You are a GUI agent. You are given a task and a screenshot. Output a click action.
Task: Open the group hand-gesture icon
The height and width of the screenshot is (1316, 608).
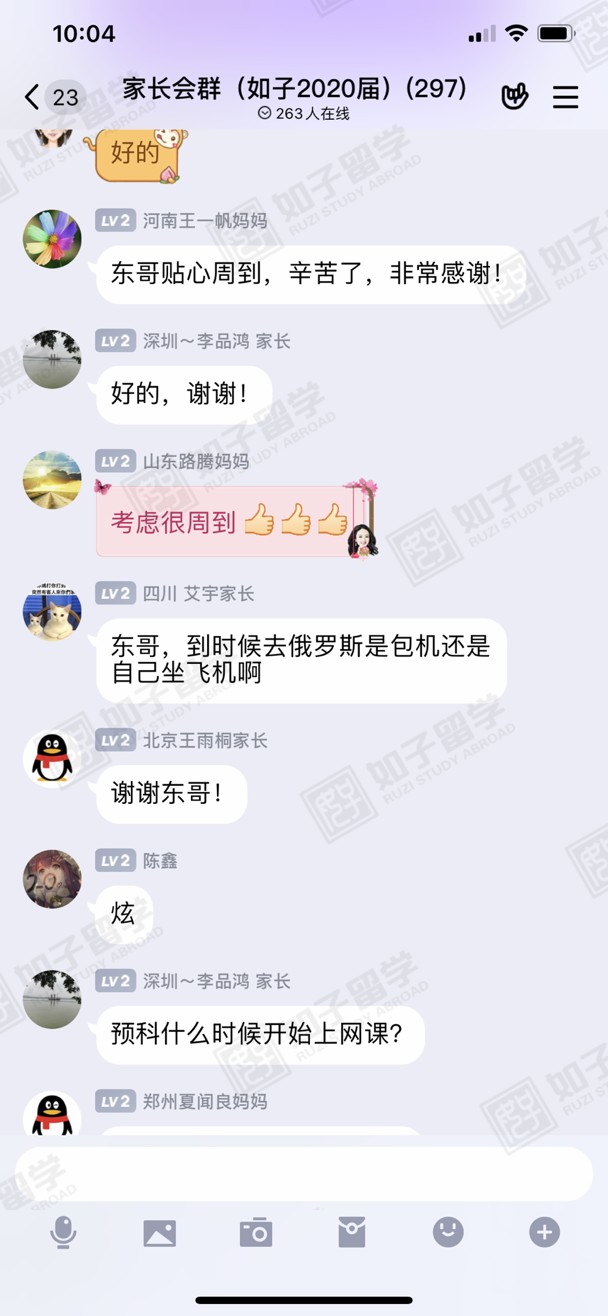[514, 97]
